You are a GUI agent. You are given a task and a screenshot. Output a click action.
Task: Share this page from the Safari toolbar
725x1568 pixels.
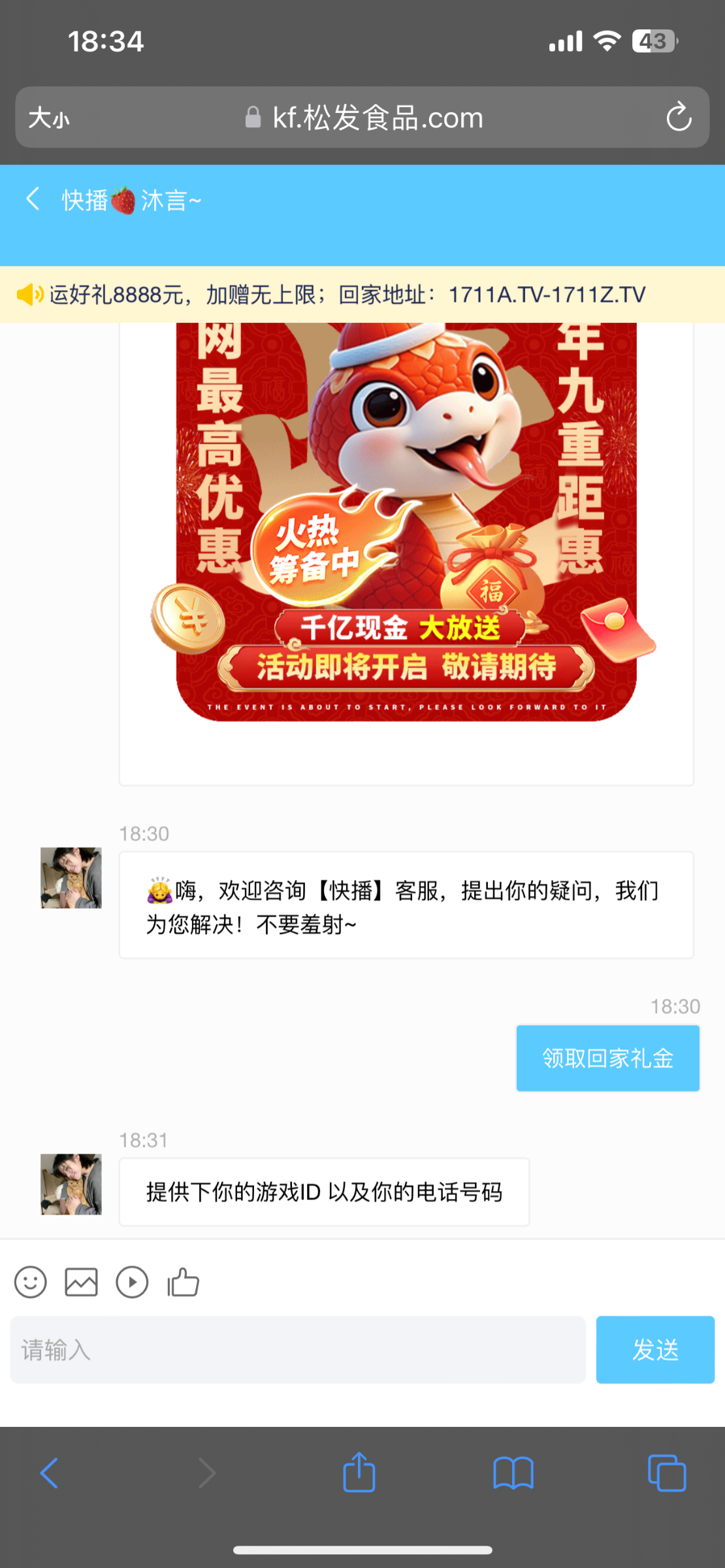[359, 1472]
